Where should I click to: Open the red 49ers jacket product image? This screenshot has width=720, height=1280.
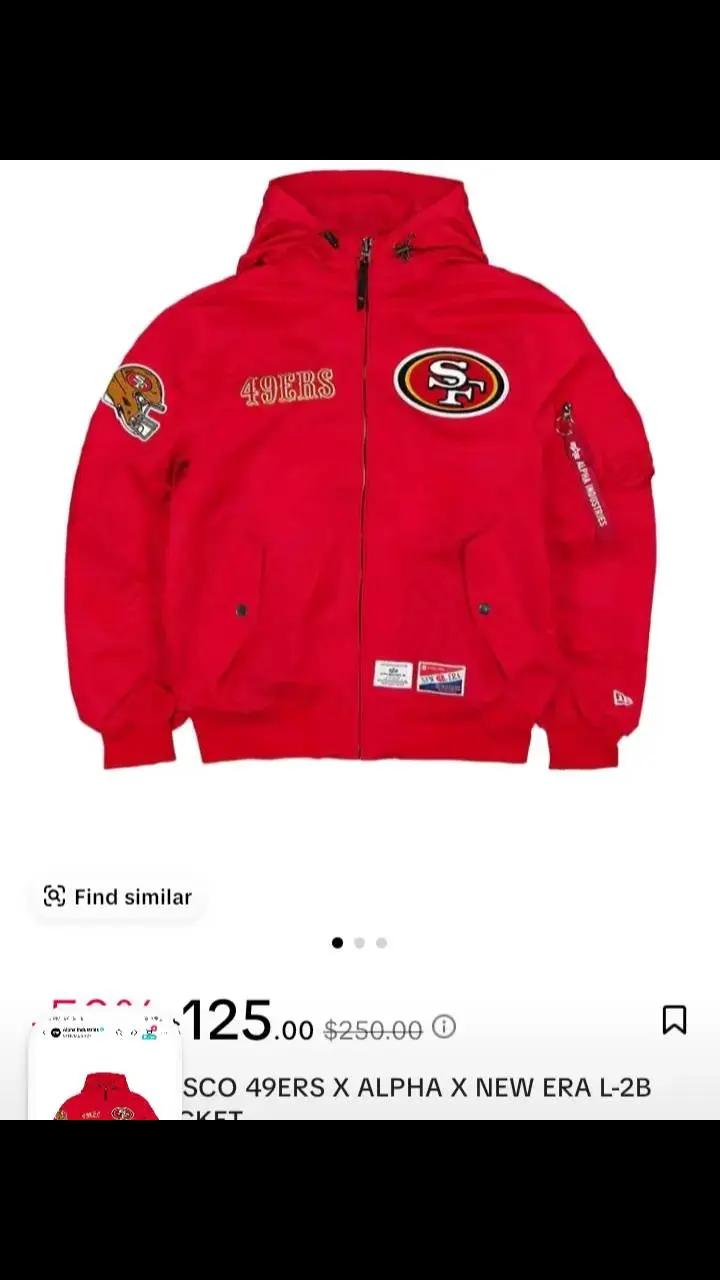pyautogui.click(x=360, y=470)
